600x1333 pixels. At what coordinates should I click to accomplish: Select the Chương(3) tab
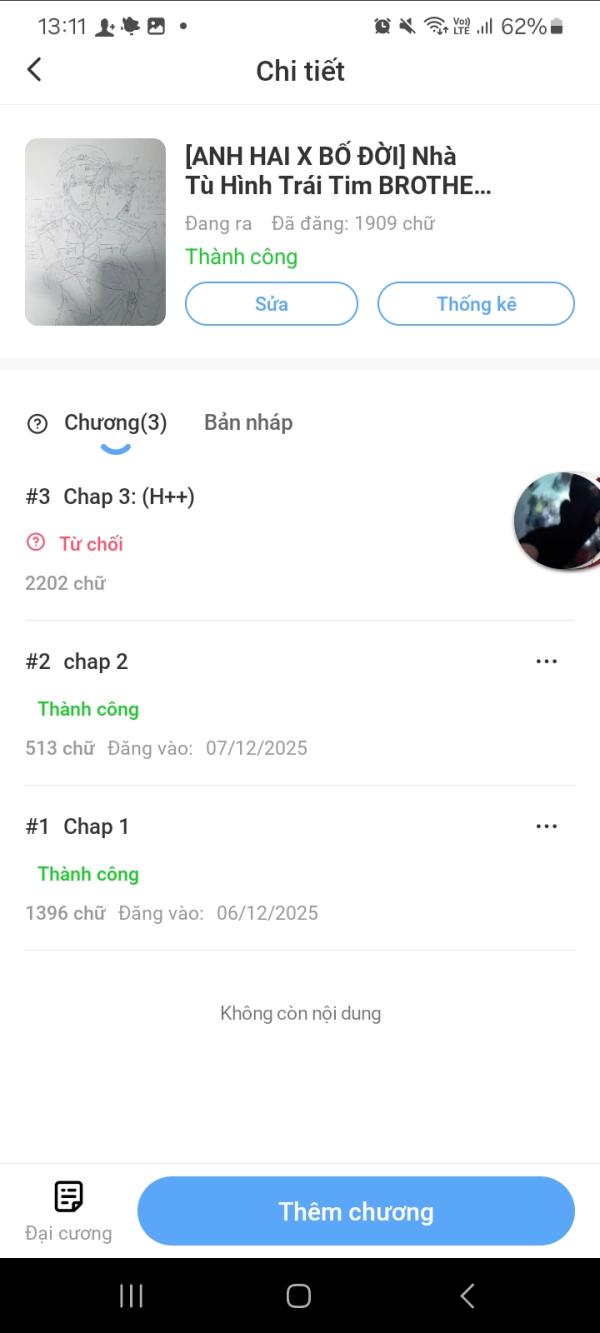tap(115, 422)
